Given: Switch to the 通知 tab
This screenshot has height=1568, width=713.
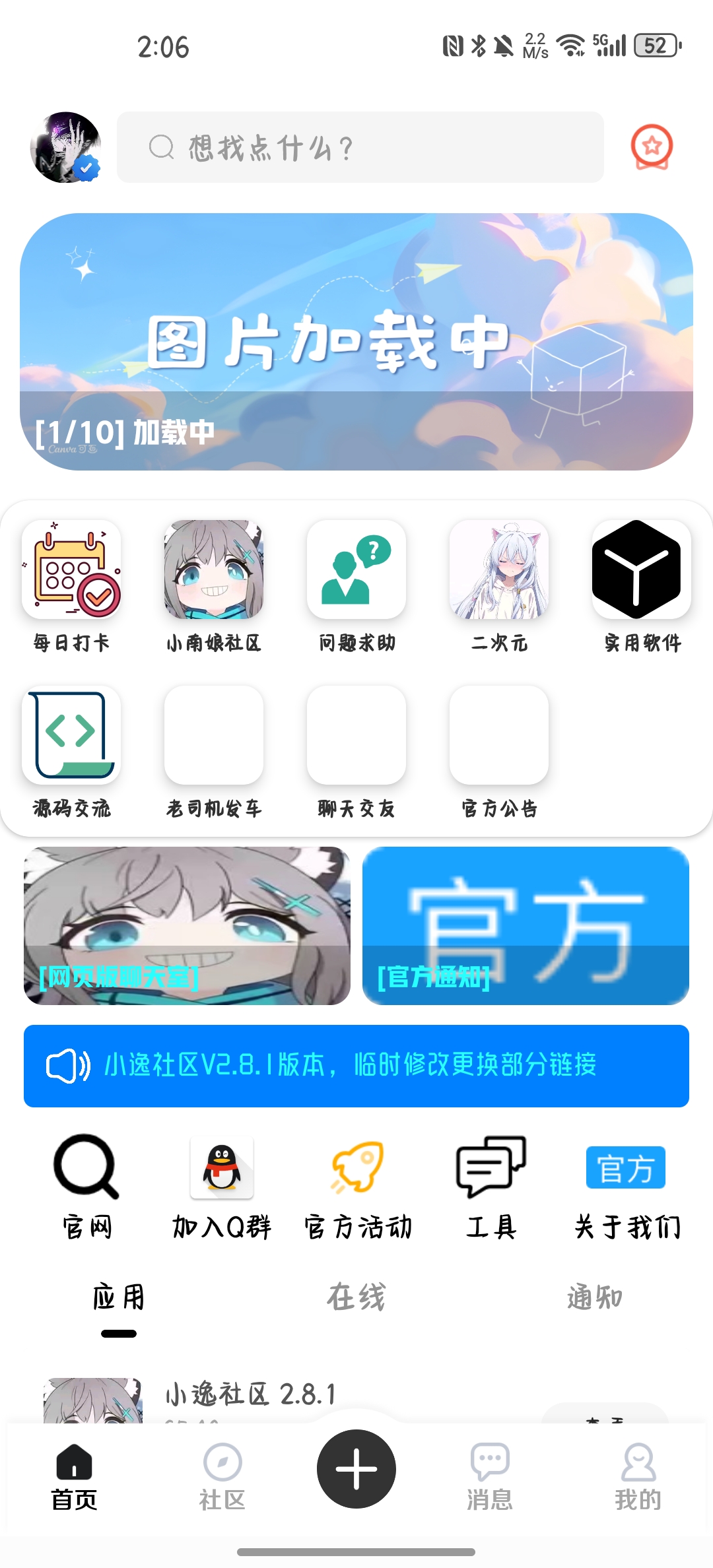Looking at the screenshot, I should [594, 1295].
